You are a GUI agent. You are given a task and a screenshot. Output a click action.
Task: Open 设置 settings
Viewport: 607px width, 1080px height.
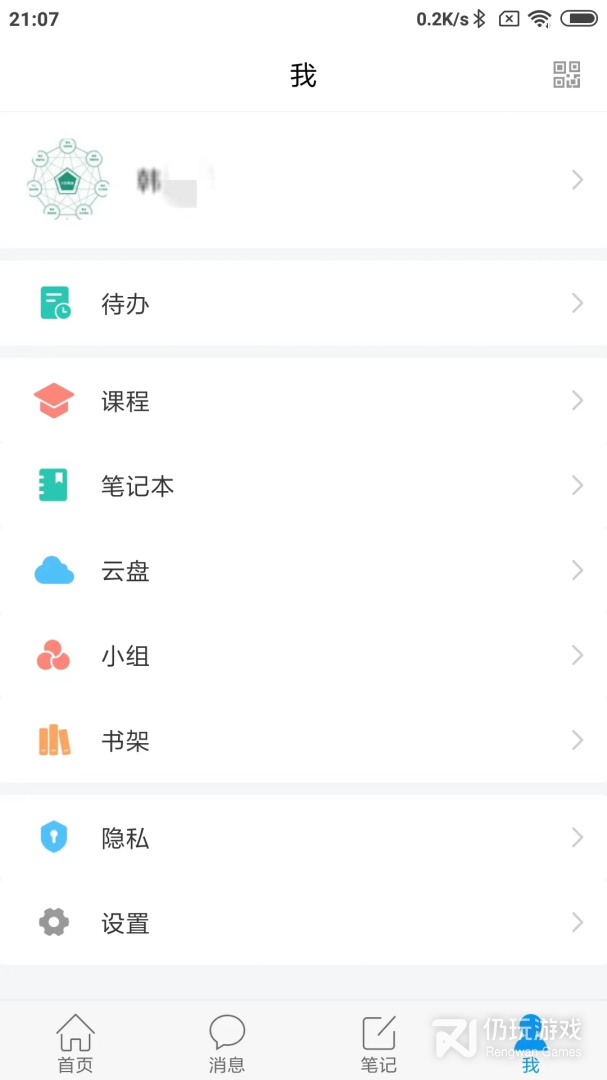[303, 923]
